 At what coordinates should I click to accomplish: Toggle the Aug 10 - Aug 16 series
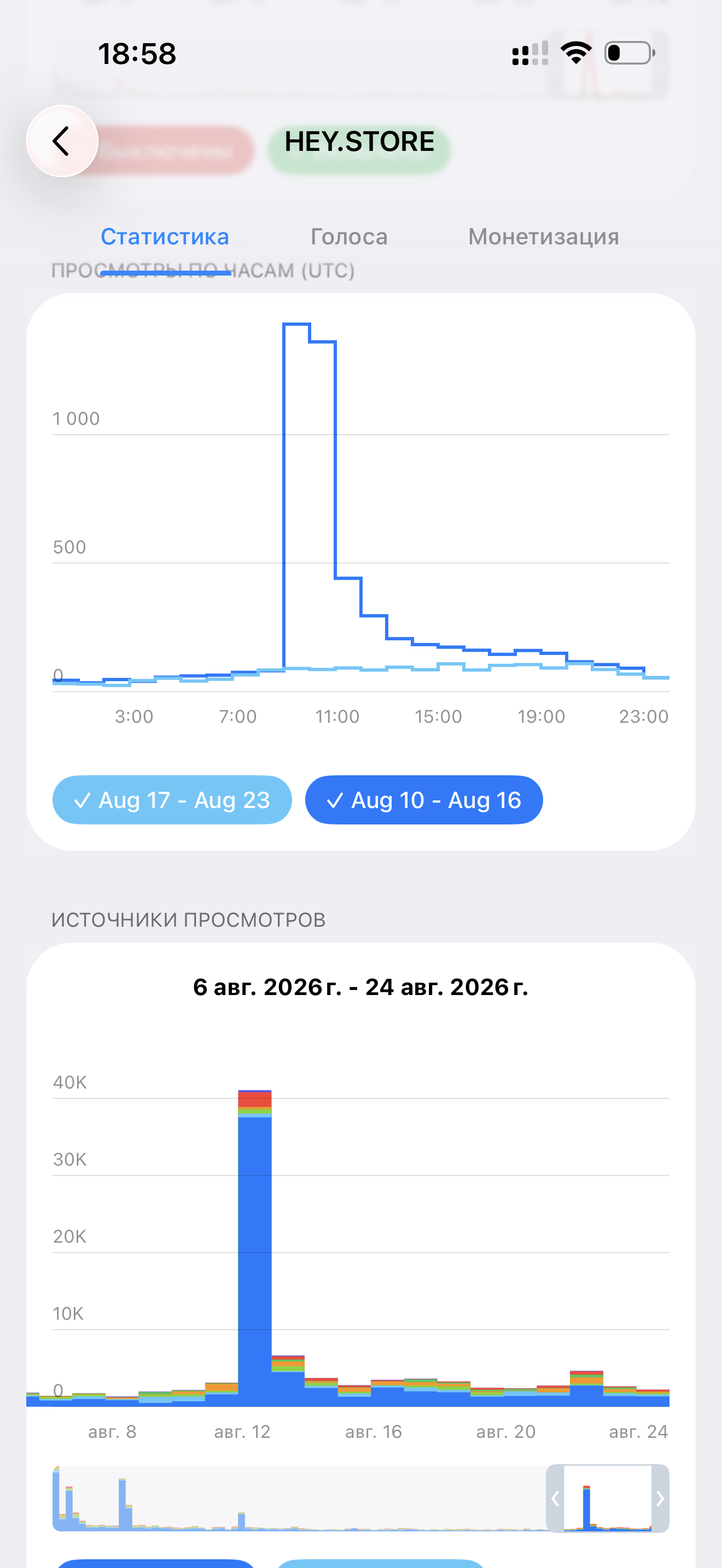424,800
